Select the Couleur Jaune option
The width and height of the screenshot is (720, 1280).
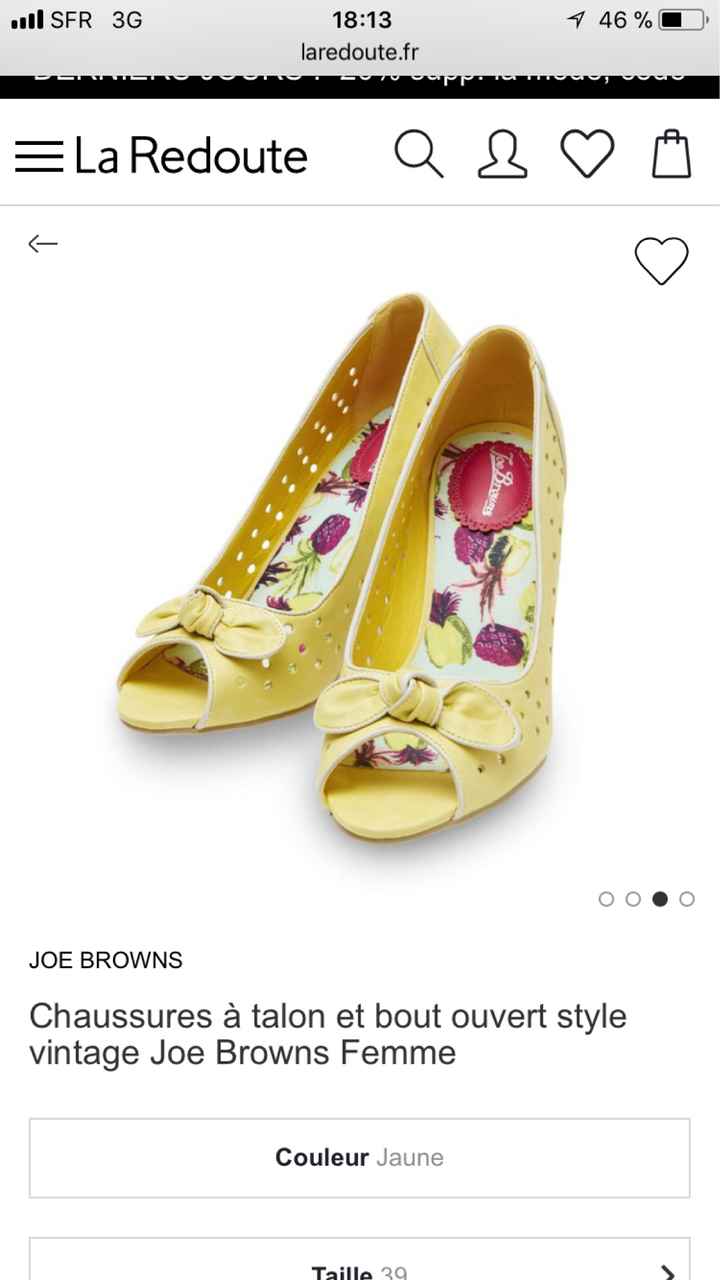(x=359, y=1158)
